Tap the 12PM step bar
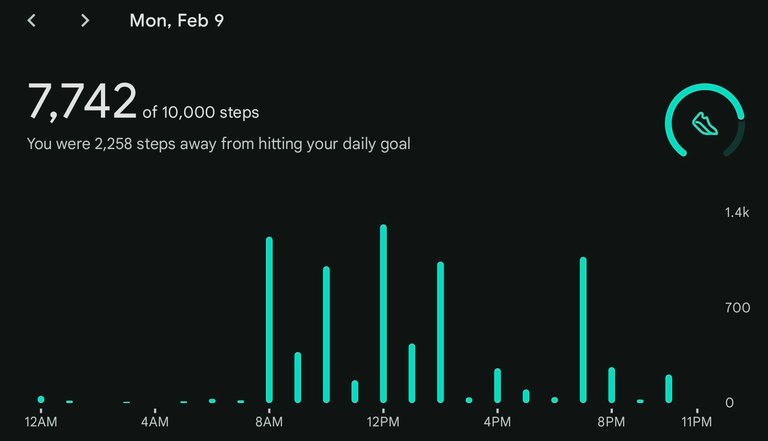The width and height of the screenshot is (768, 441). (383, 314)
